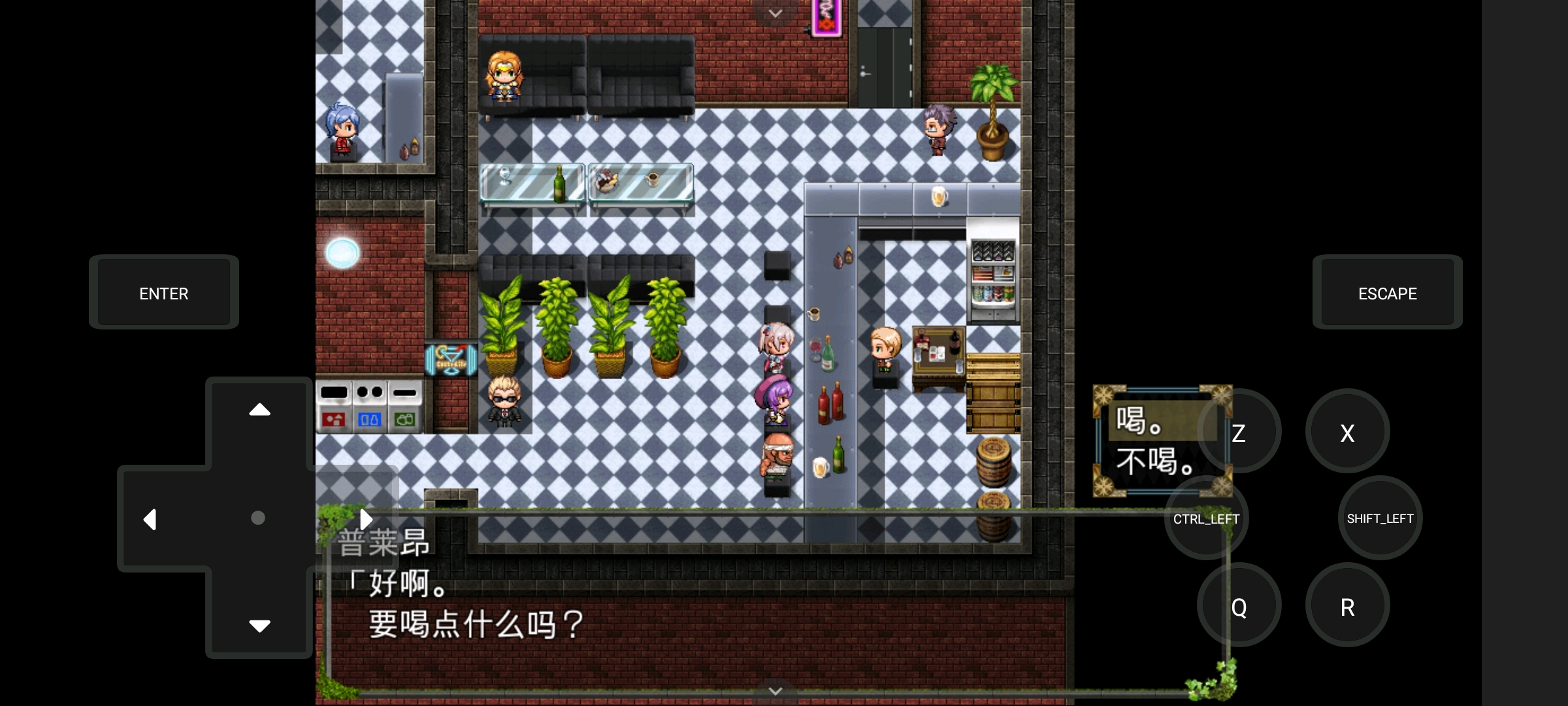Tap the SHIFT_LEFT key
Image resolution: width=1568 pixels, height=706 pixels.
(1380, 518)
